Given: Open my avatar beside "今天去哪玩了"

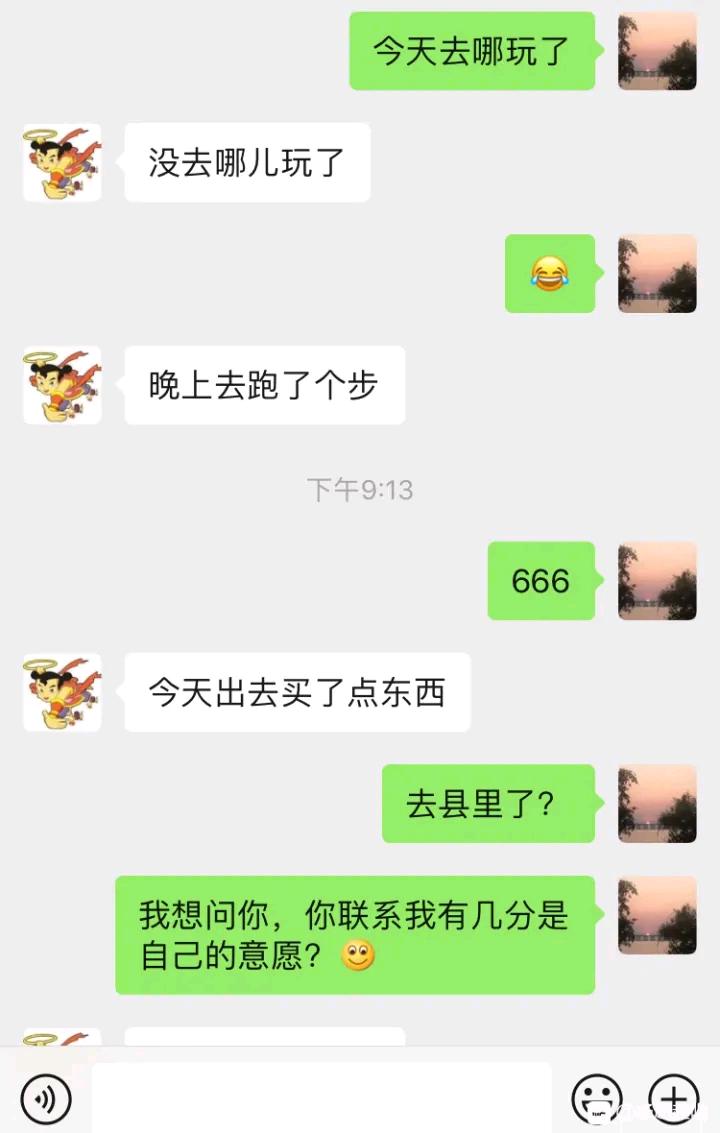Looking at the screenshot, I should (657, 51).
